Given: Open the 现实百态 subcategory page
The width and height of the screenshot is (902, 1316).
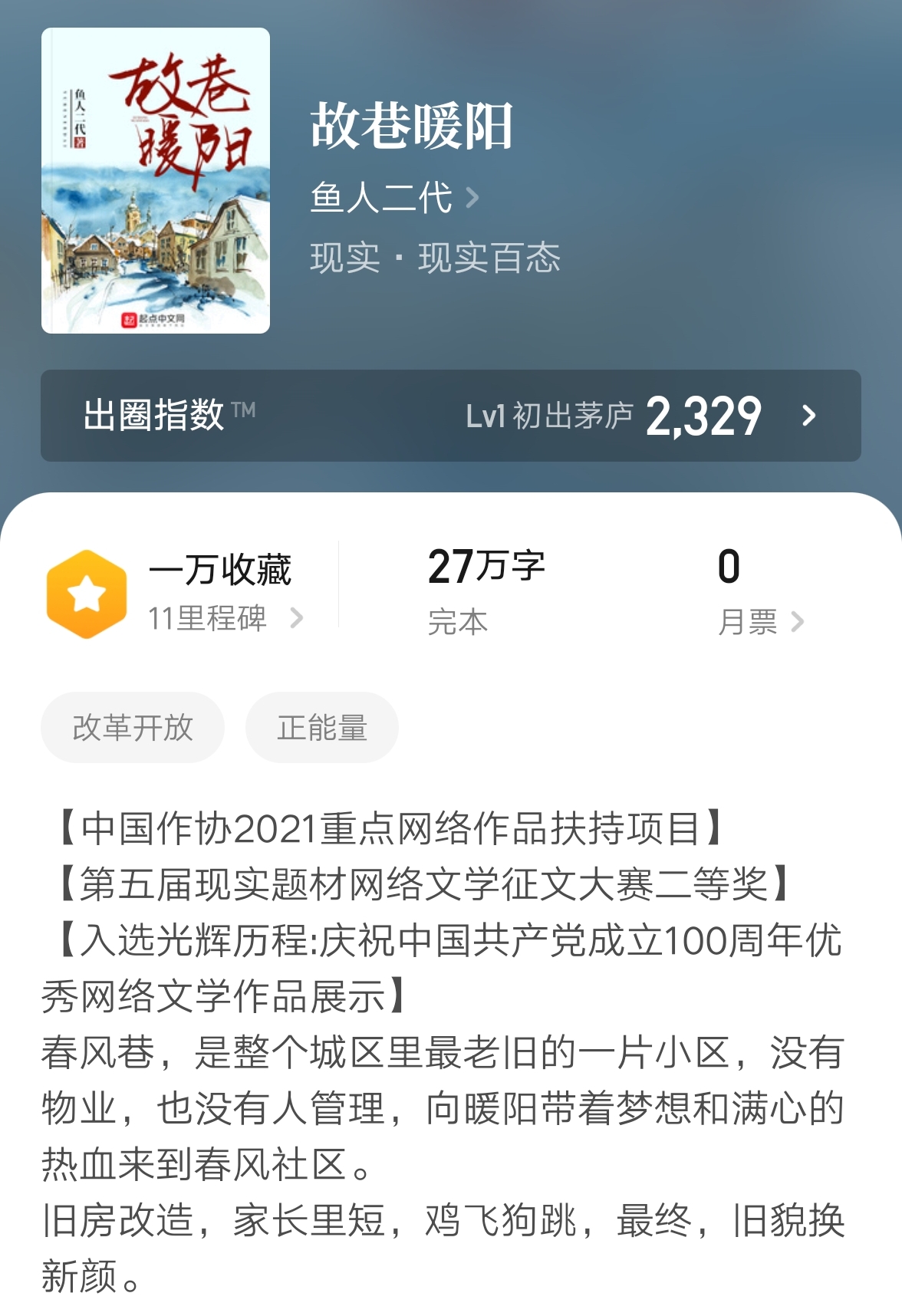Looking at the screenshot, I should (x=489, y=259).
